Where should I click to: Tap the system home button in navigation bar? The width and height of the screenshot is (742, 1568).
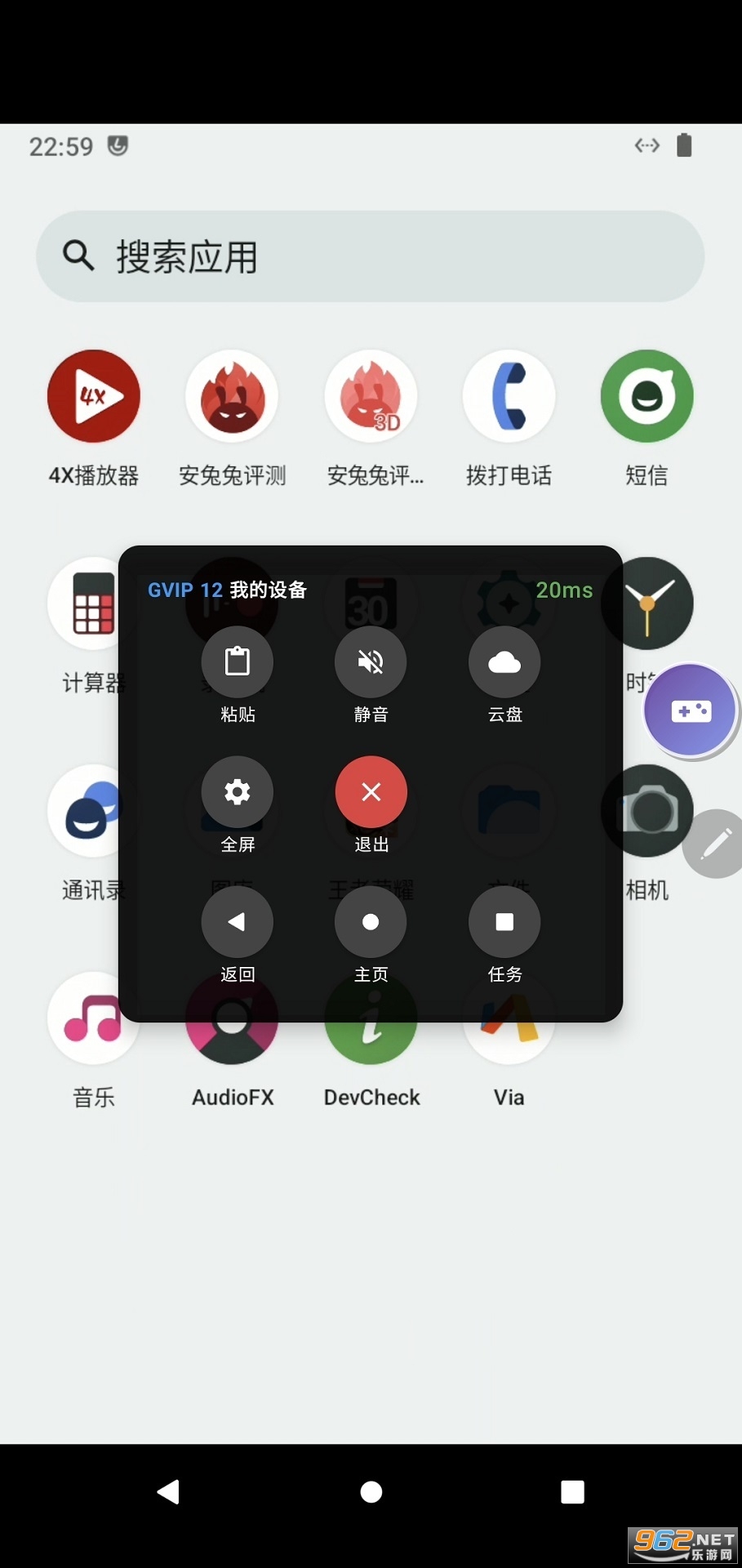[371, 1492]
